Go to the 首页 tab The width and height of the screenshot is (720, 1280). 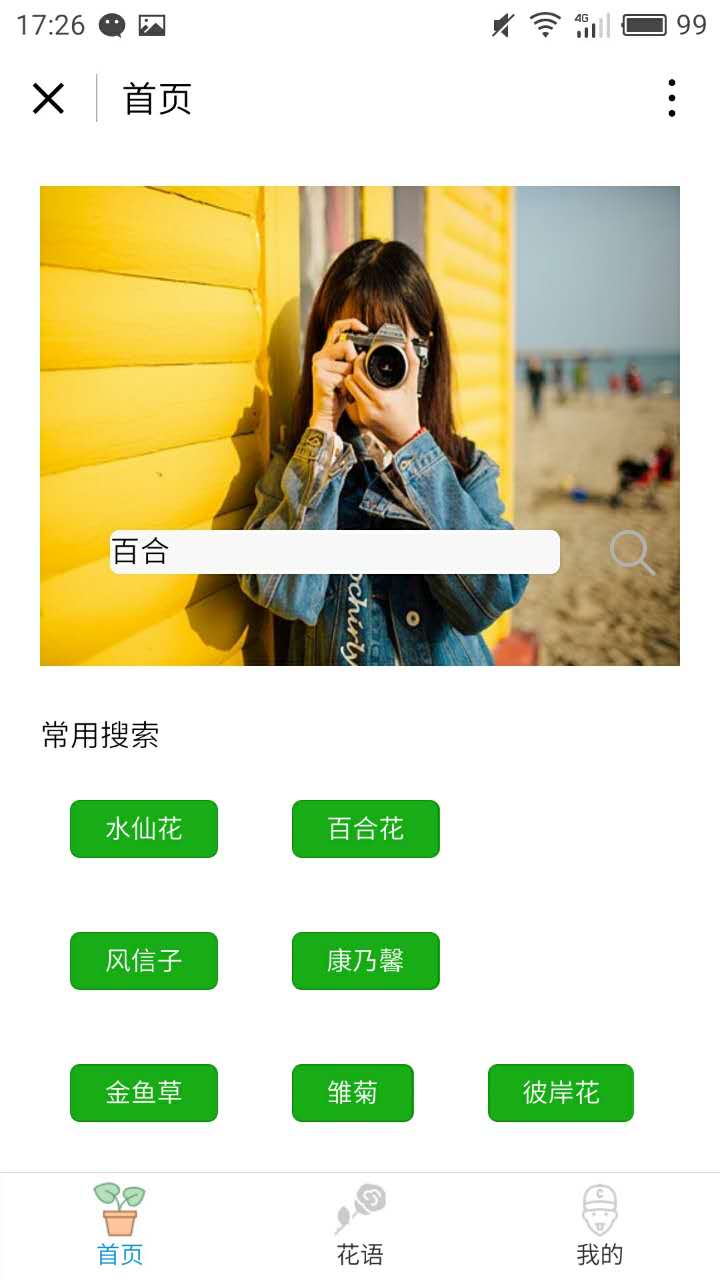[x=120, y=1225]
